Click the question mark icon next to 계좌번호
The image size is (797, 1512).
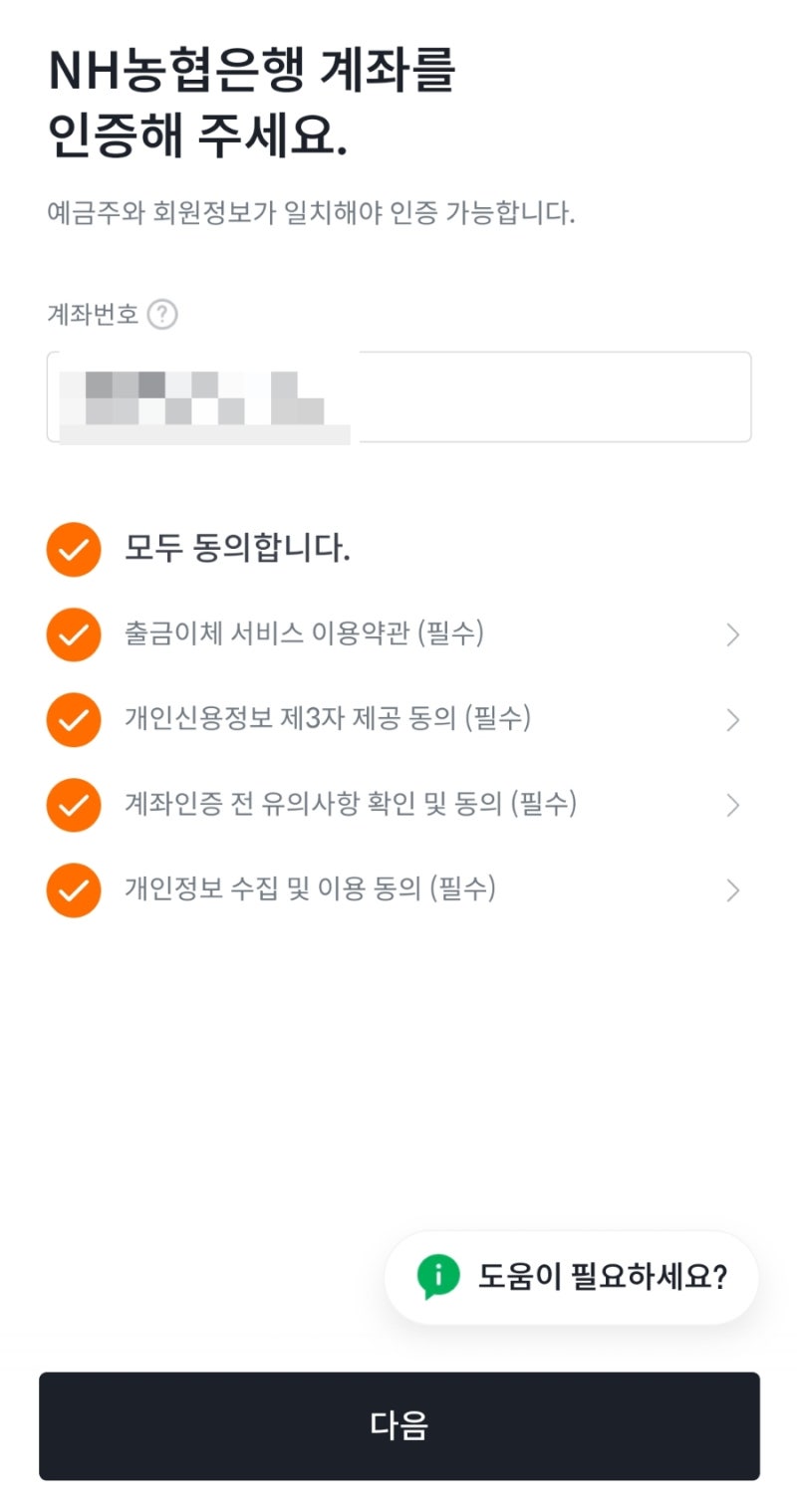tap(161, 314)
